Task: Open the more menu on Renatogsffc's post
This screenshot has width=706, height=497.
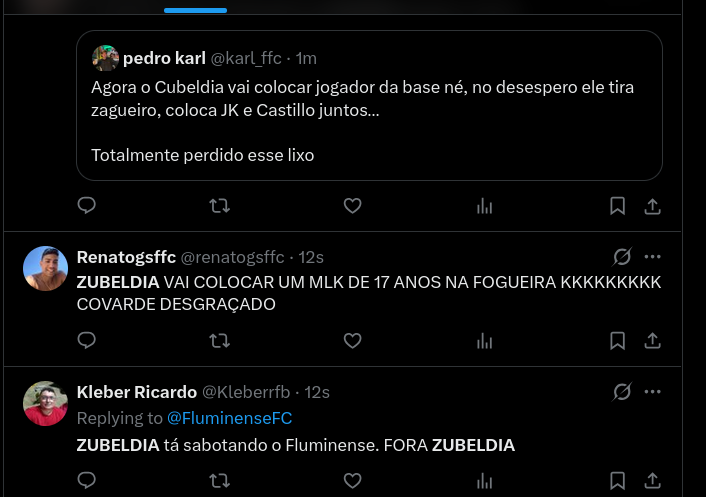Action: click(653, 256)
